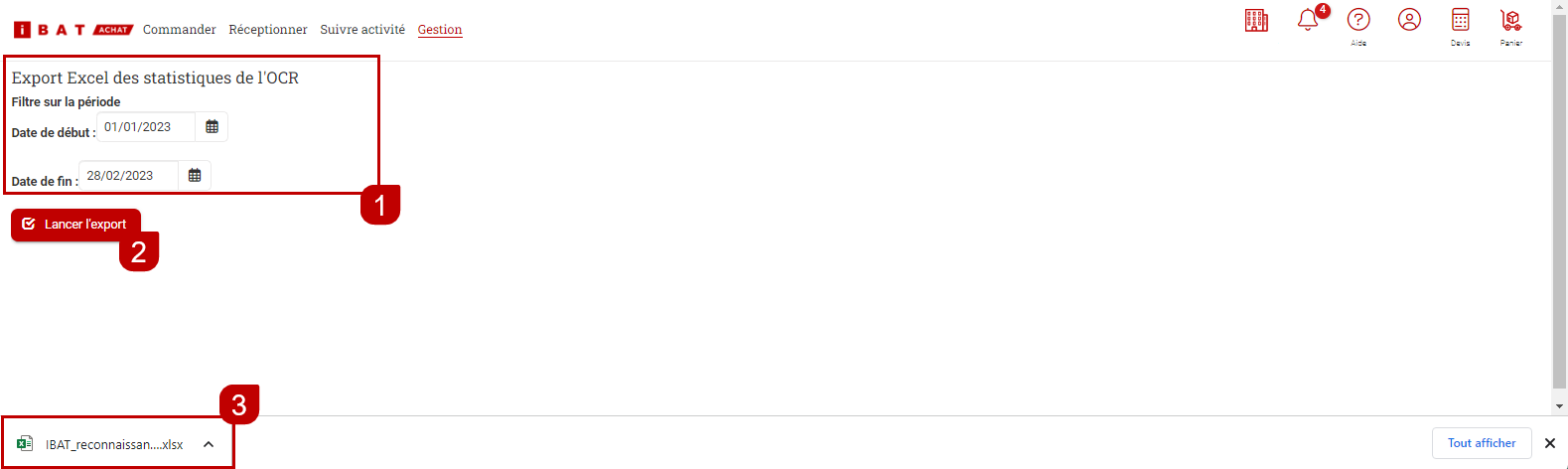Close the downloads bar
The height and width of the screenshot is (469, 1568).
point(1549,443)
